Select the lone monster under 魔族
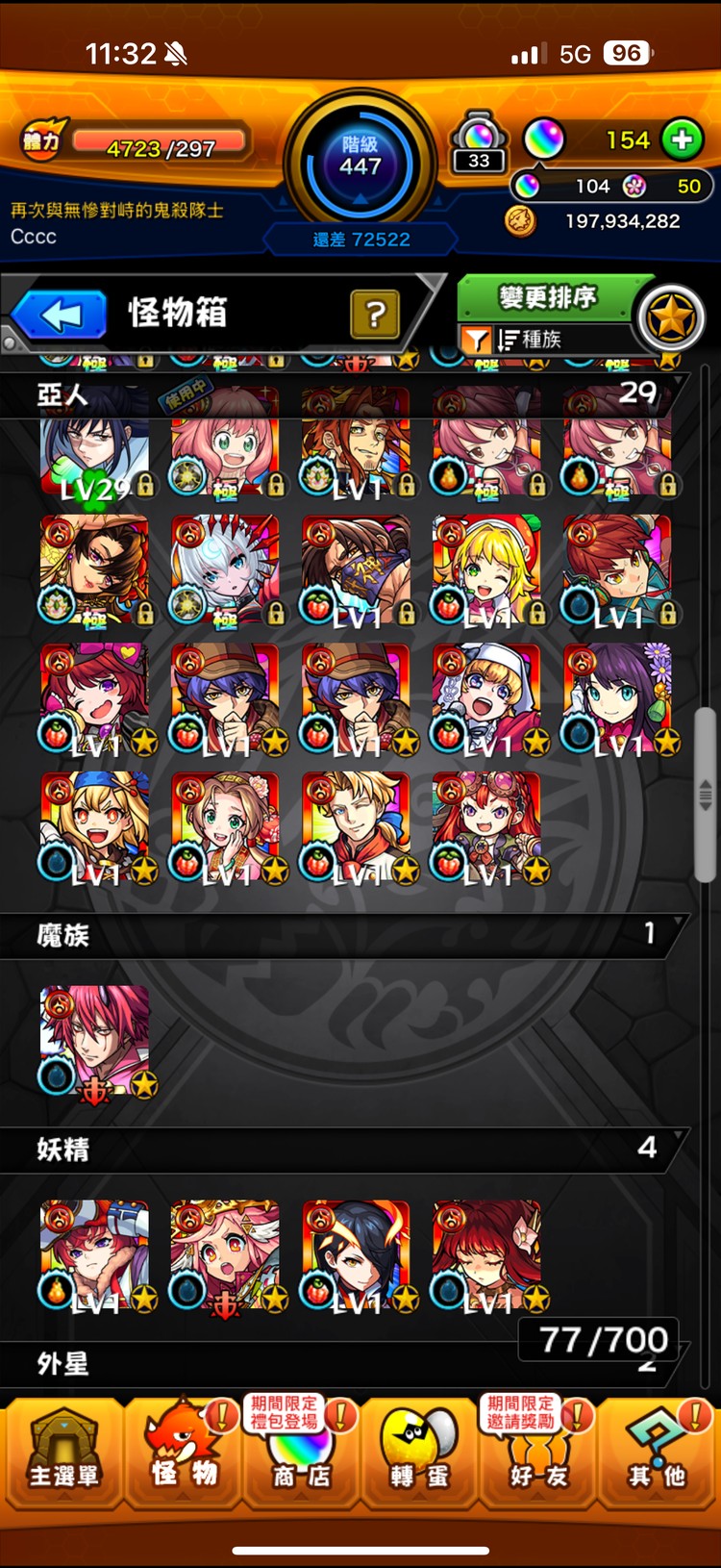Viewport: 721px width, 1568px height. [x=94, y=1041]
